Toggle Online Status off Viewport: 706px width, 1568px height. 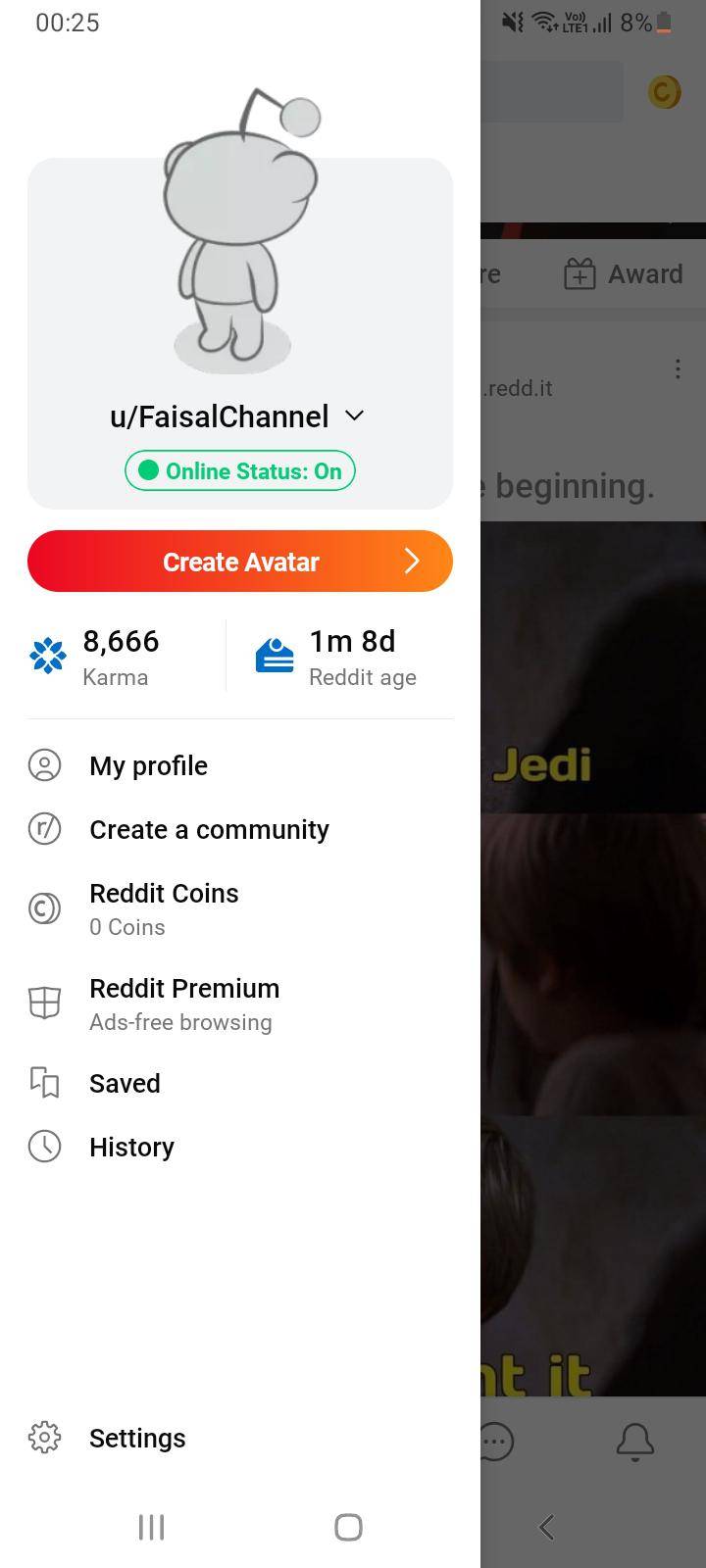(x=239, y=470)
